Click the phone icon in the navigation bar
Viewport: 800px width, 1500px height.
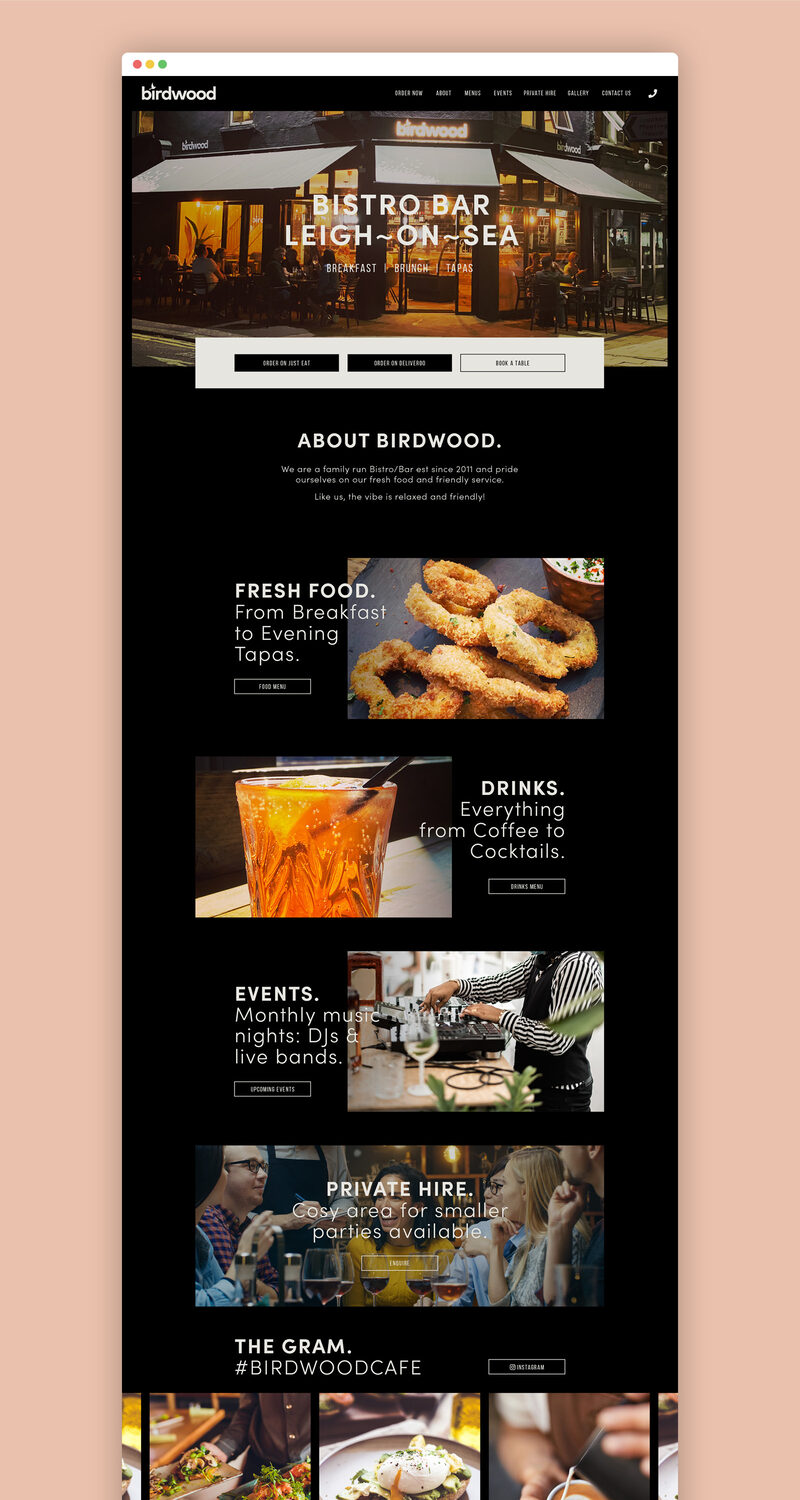654,92
